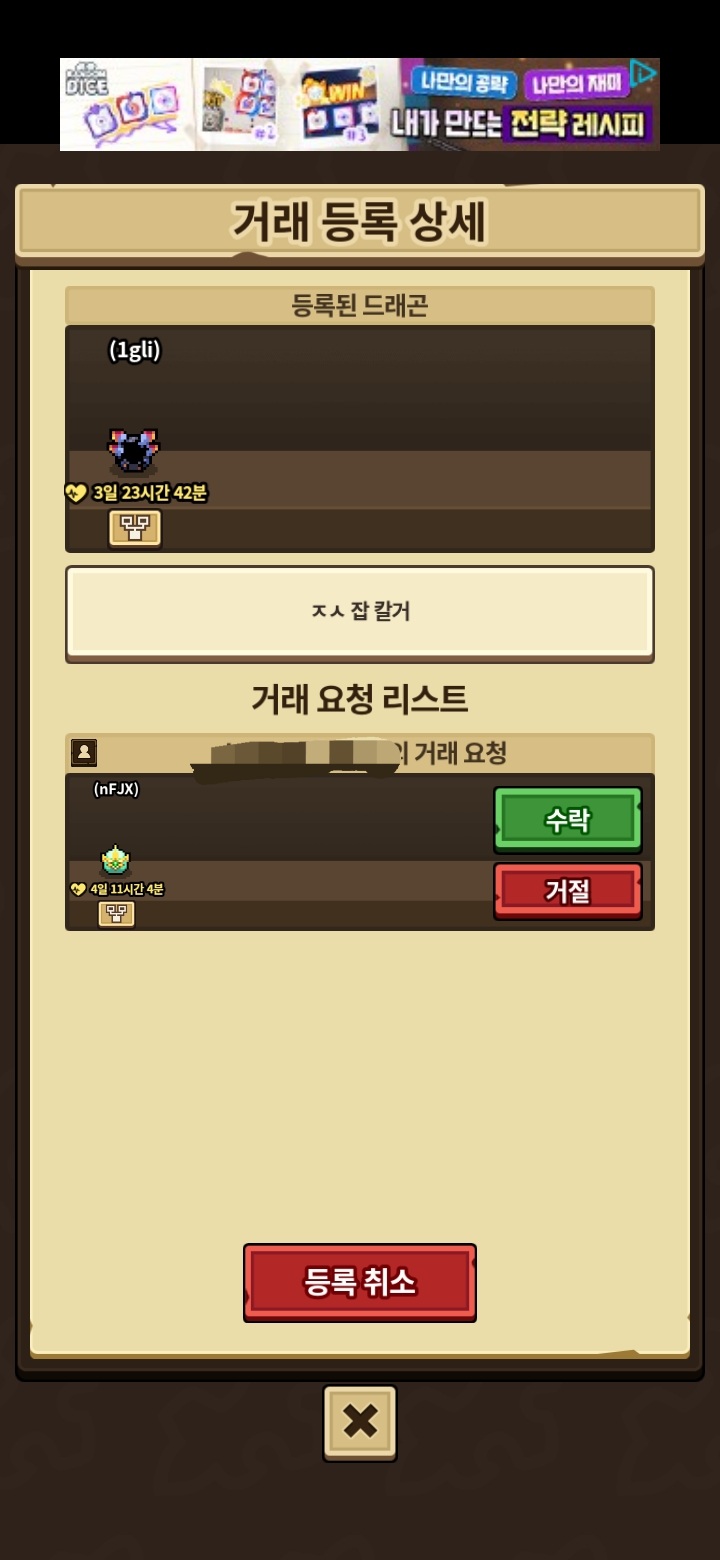The height and width of the screenshot is (1560, 720).
Task: Accept the trade request with 수락
Action: tap(567, 819)
